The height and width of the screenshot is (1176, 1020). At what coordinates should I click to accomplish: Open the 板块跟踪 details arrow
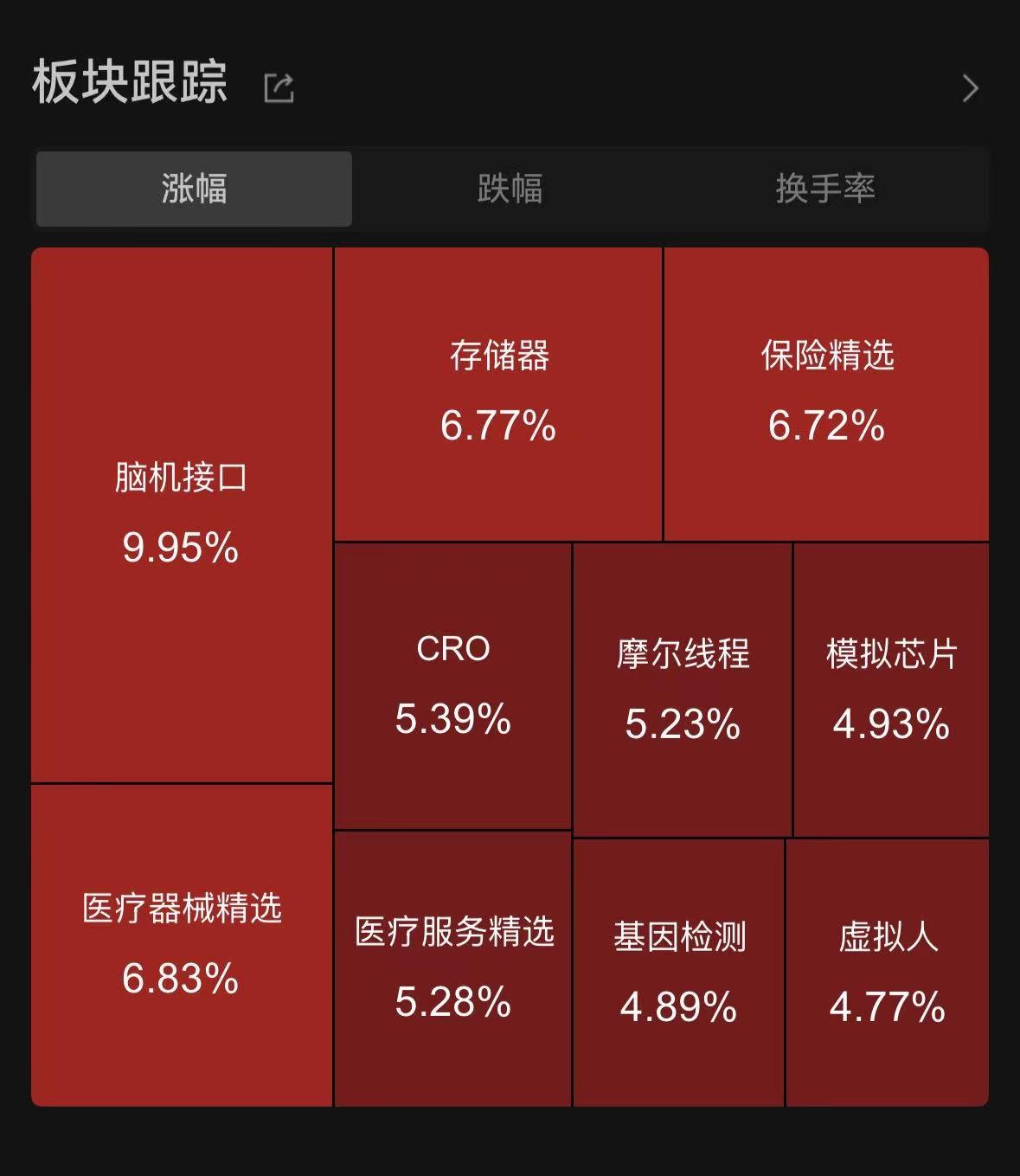tap(970, 87)
